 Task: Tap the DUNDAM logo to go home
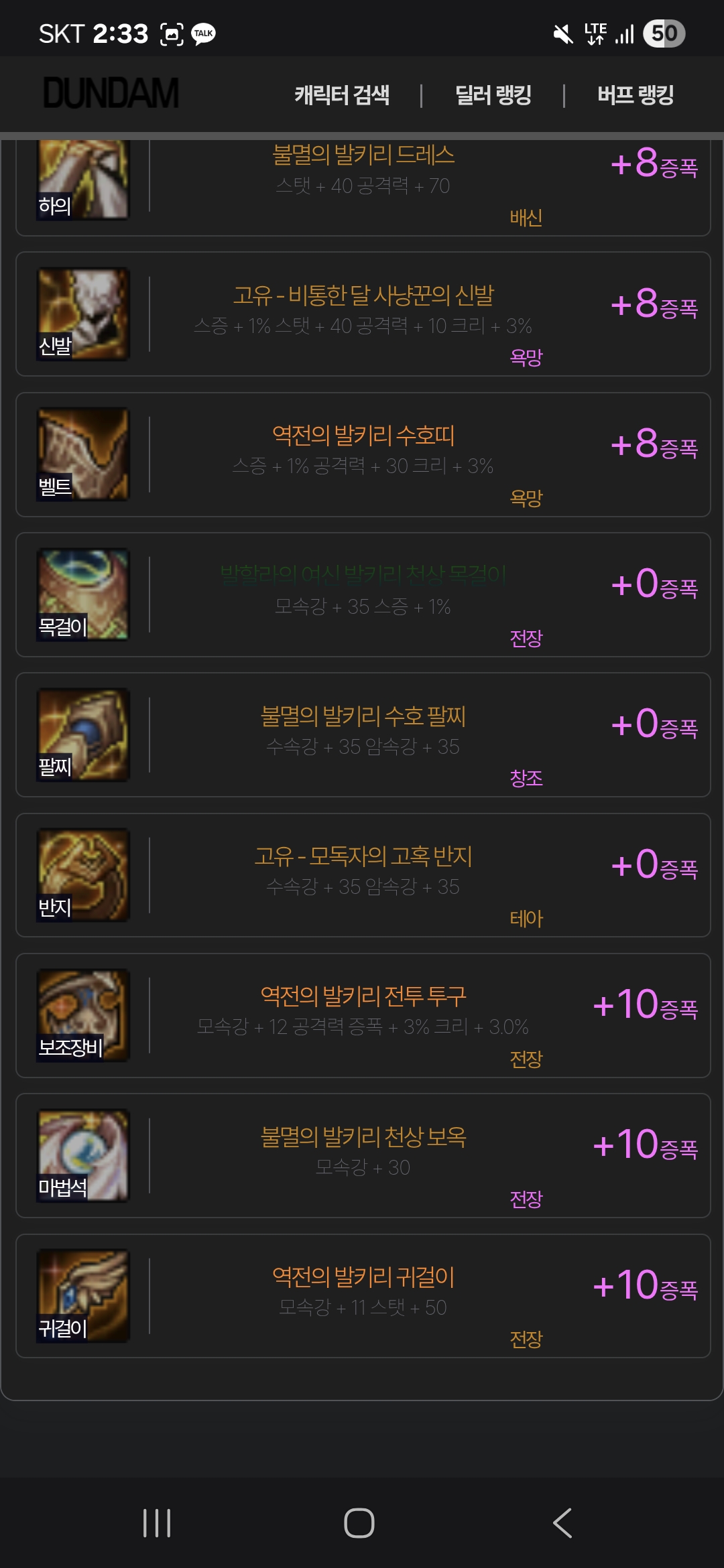111,93
